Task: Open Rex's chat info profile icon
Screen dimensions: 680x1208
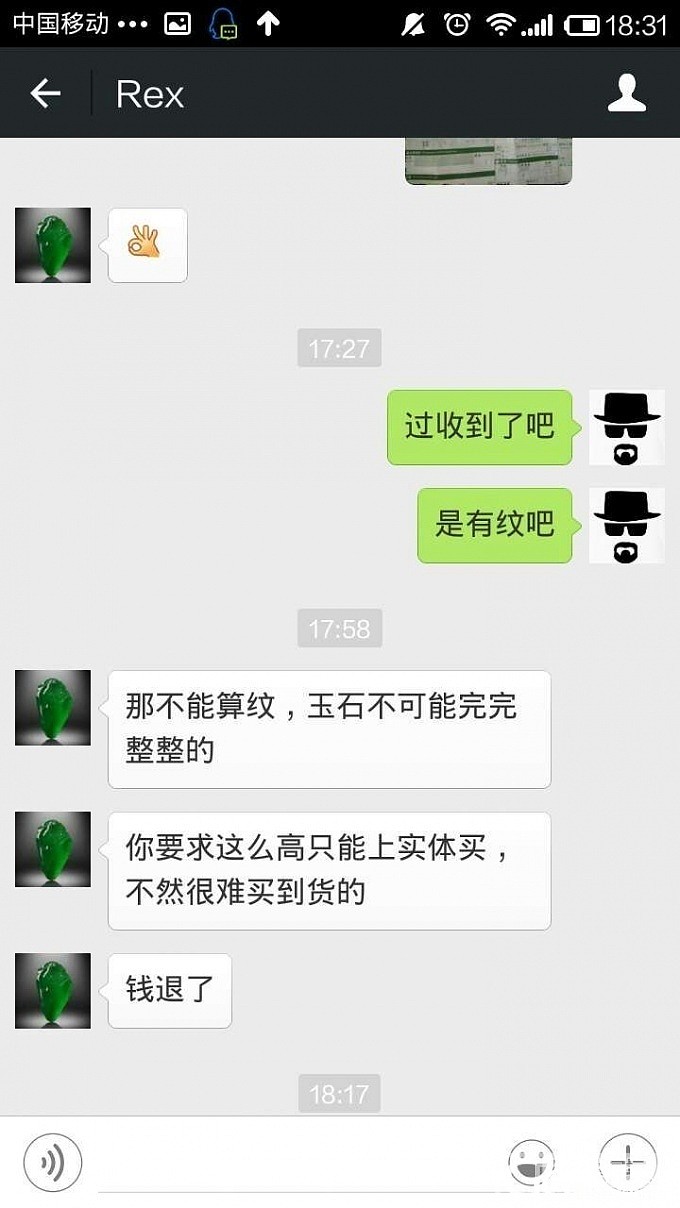Action: click(x=627, y=93)
